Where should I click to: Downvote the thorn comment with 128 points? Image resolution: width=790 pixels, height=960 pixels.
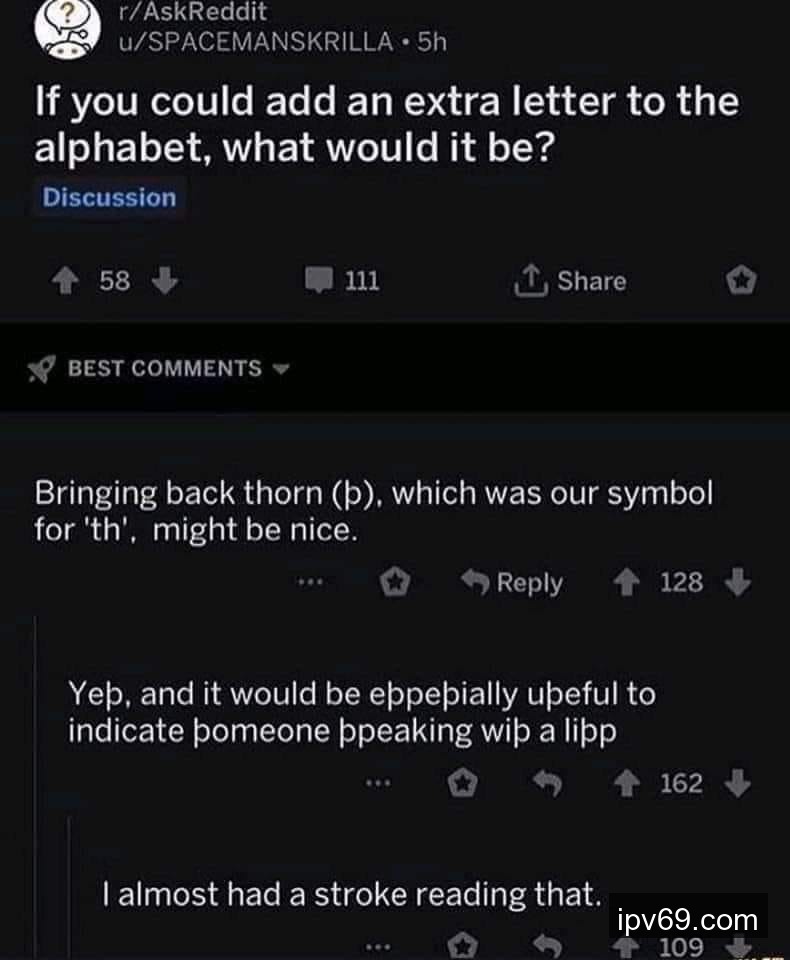click(x=737, y=583)
